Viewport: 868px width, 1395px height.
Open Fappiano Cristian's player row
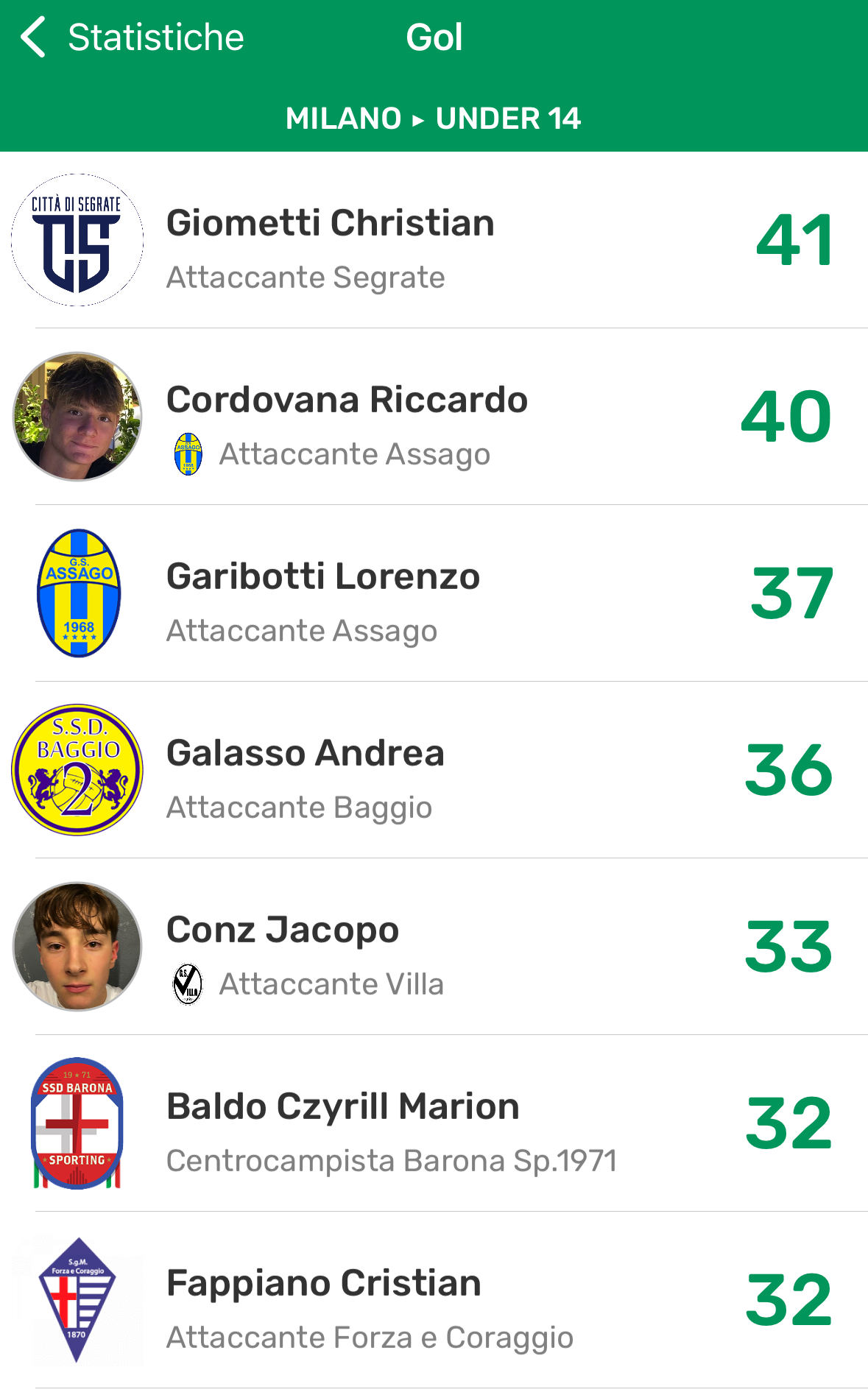click(x=434, y=1301)
